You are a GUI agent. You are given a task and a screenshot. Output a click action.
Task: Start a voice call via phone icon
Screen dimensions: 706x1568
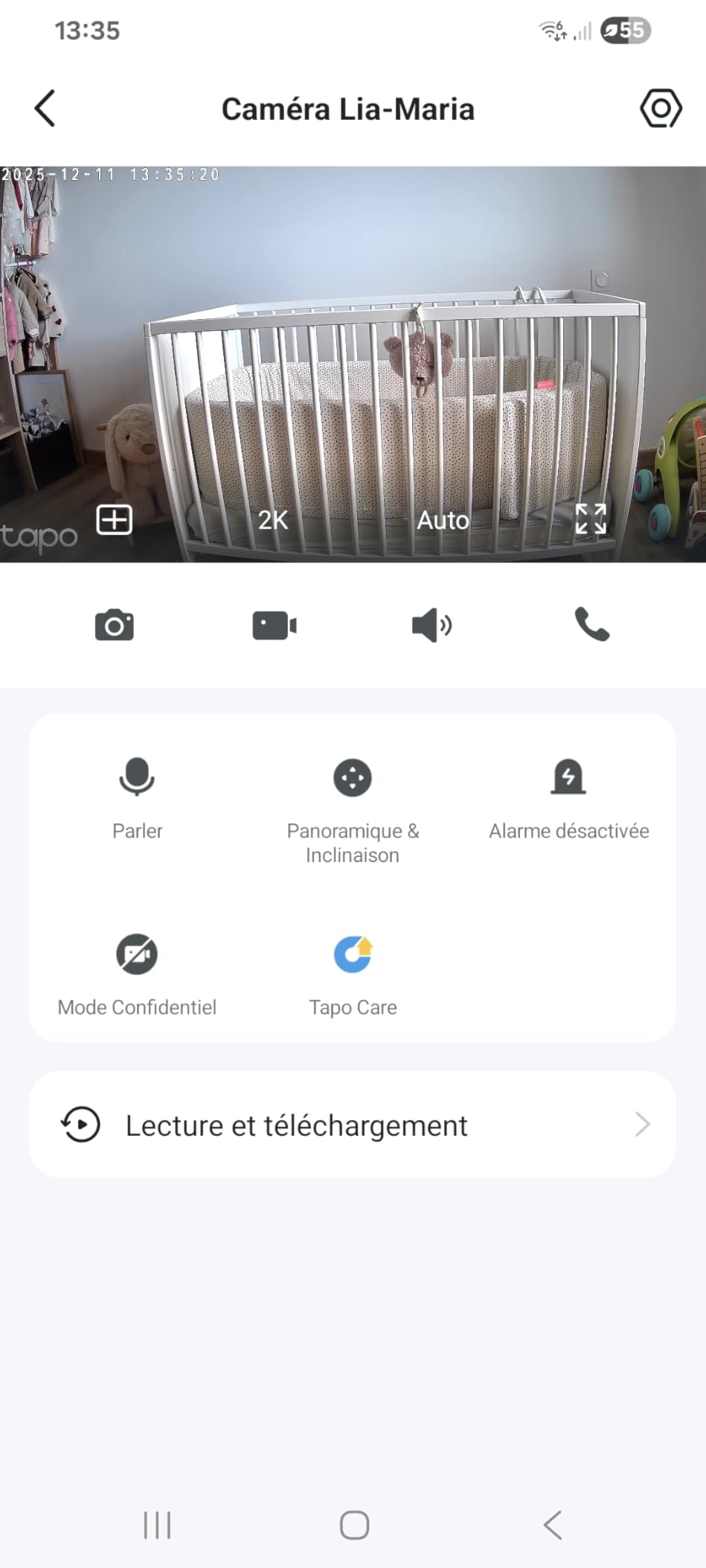(592, 624)
